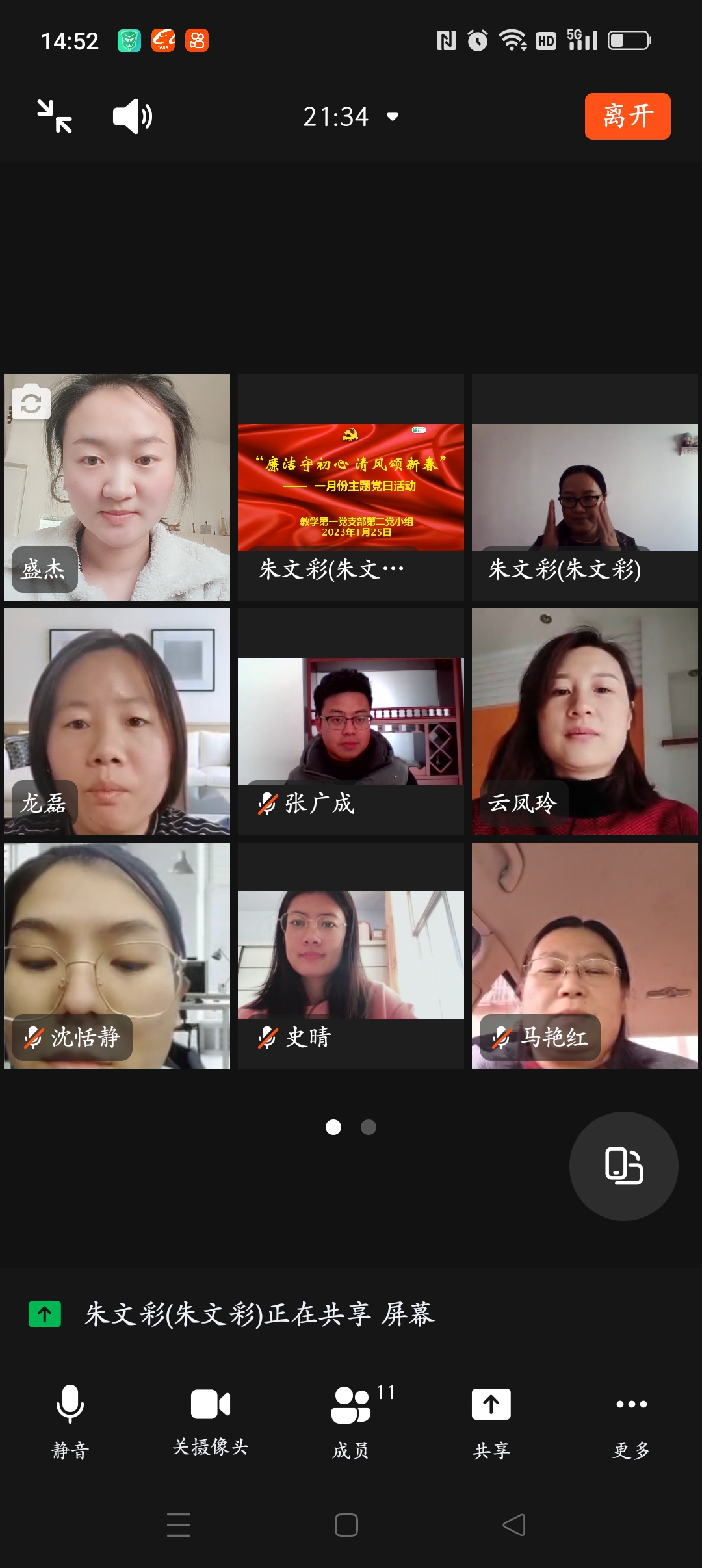The image size is (702, 1568).
Task: Open 更多 for more options
Action: (631, 1420)
